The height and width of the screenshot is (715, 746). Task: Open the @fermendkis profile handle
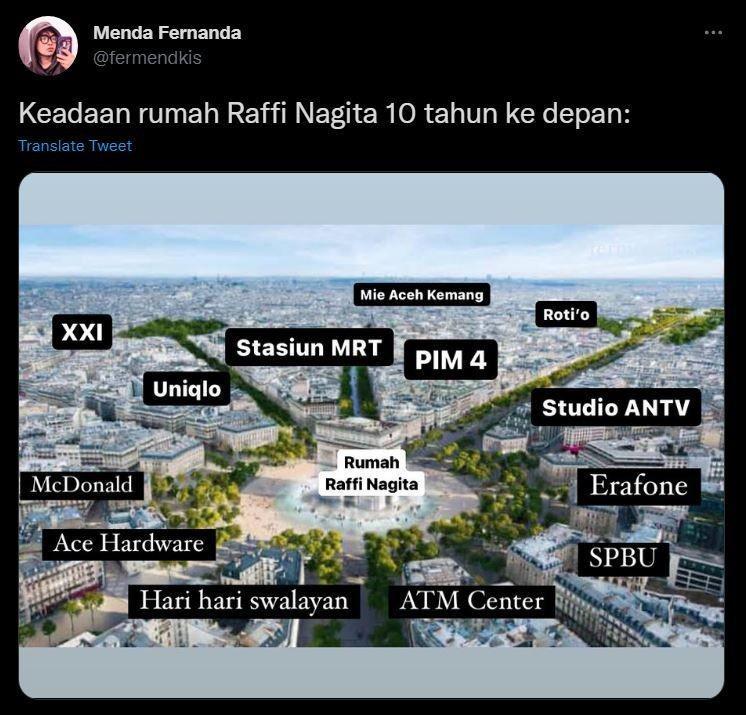tap(147, 58)
